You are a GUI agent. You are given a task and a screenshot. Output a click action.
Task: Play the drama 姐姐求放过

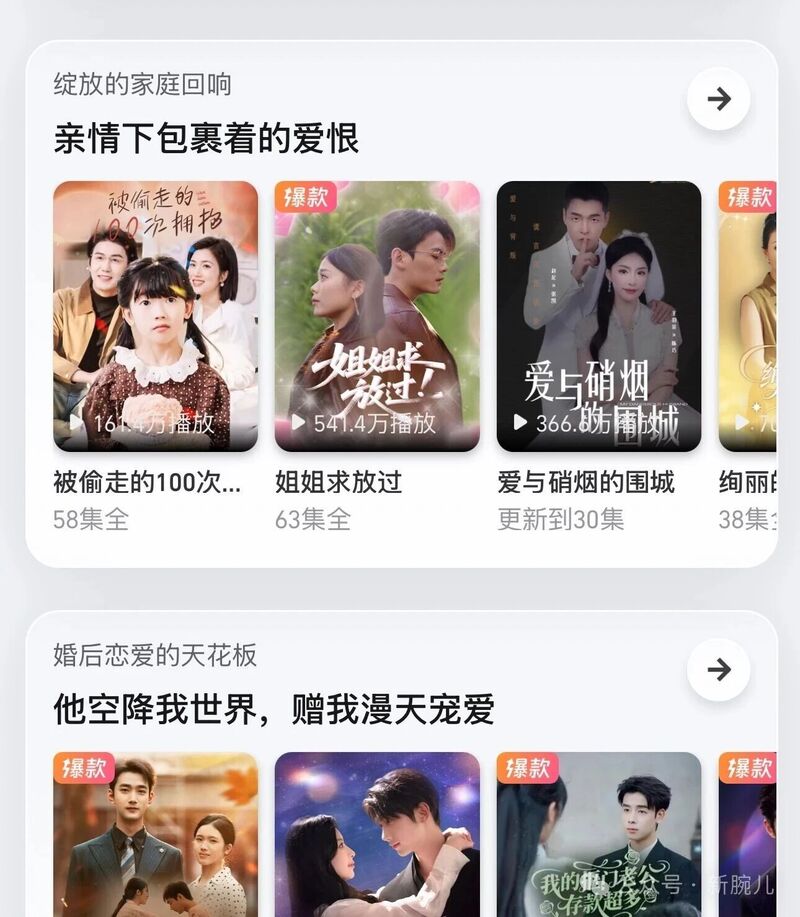point(377,316)
